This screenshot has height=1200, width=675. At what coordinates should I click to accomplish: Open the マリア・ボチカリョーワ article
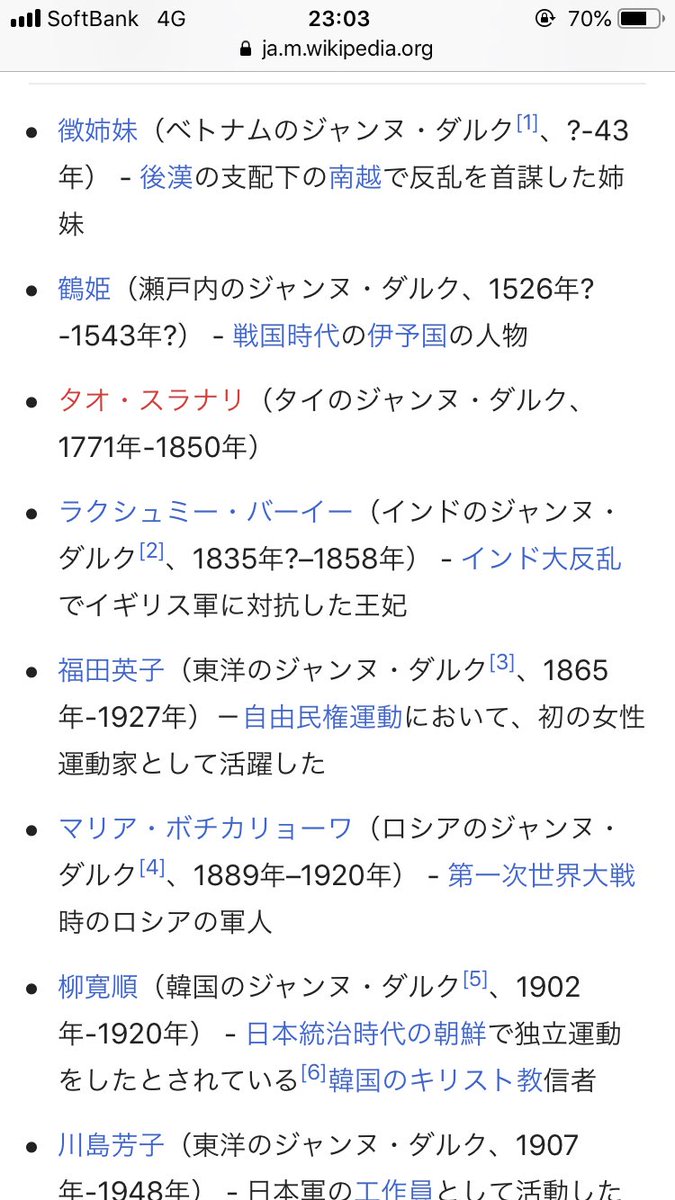[206, 828]
